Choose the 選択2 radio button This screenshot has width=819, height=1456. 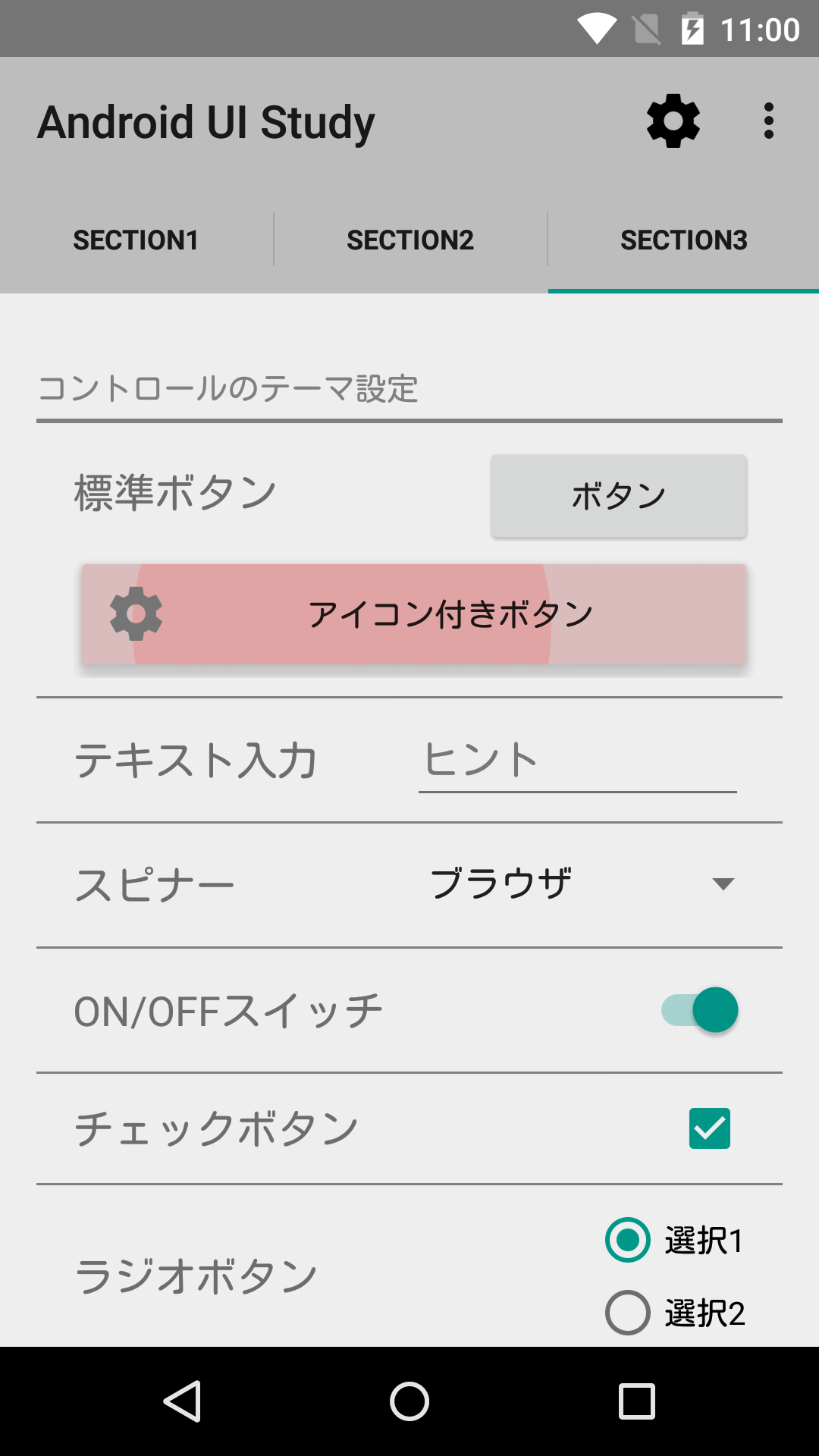(x=675, y=1313)
